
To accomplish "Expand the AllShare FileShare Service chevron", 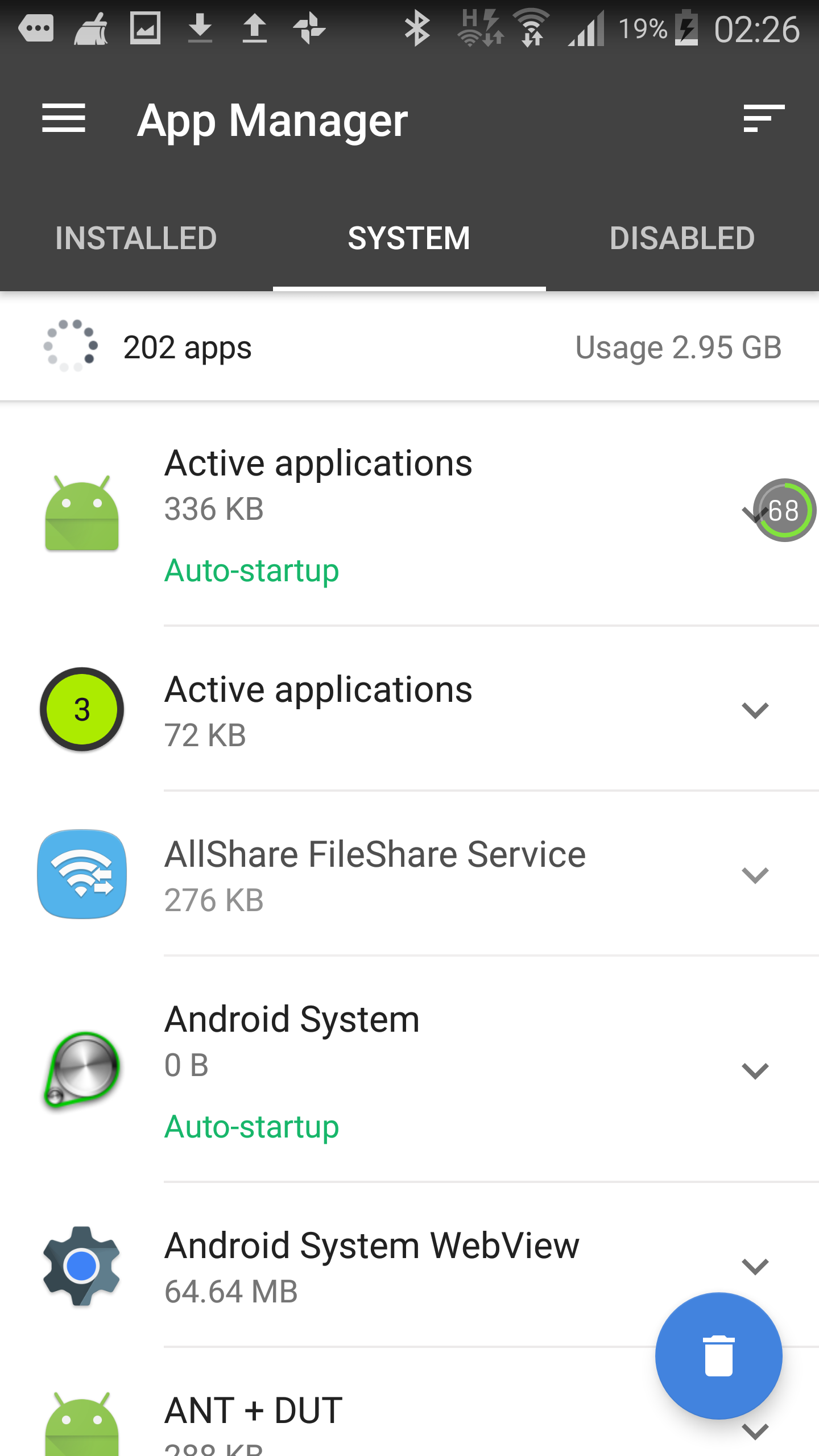I will pyautogui.click(x=755, y=875).
